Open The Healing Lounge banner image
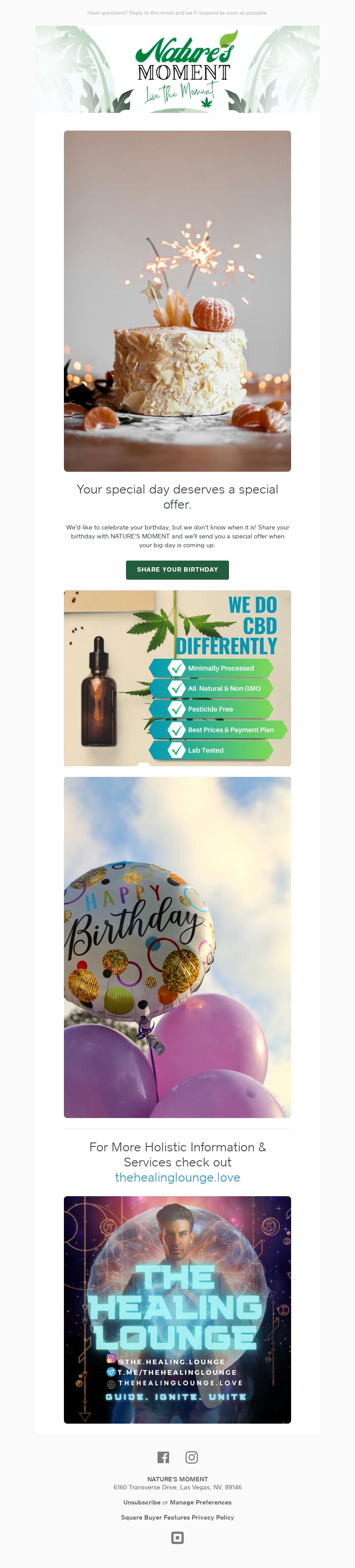Viewport: 355px width, 1568px height. coord(177,1309)
